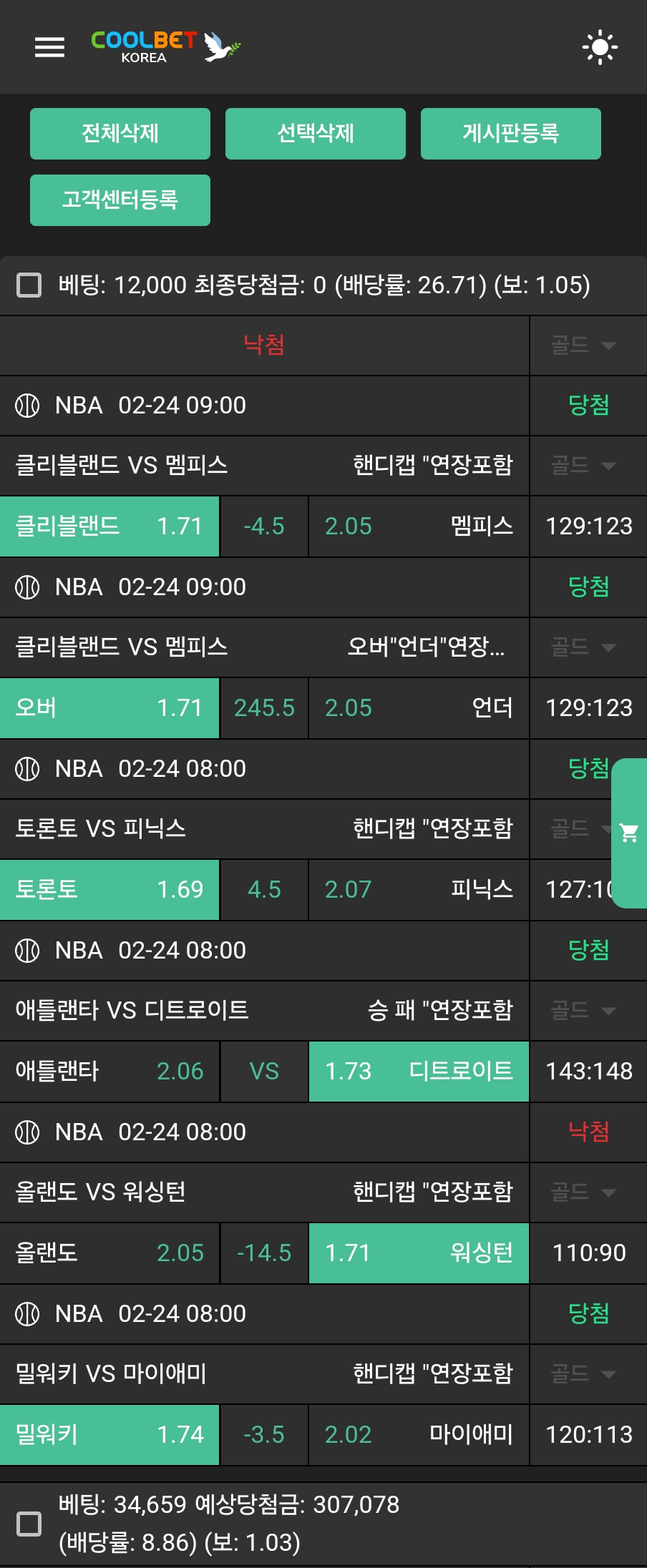This screenshot has height=1568, width=647.
Task: Expand the 골드 dropdown for 올랜도 VS 워싱턴
Action: [x=583, y=1192]
